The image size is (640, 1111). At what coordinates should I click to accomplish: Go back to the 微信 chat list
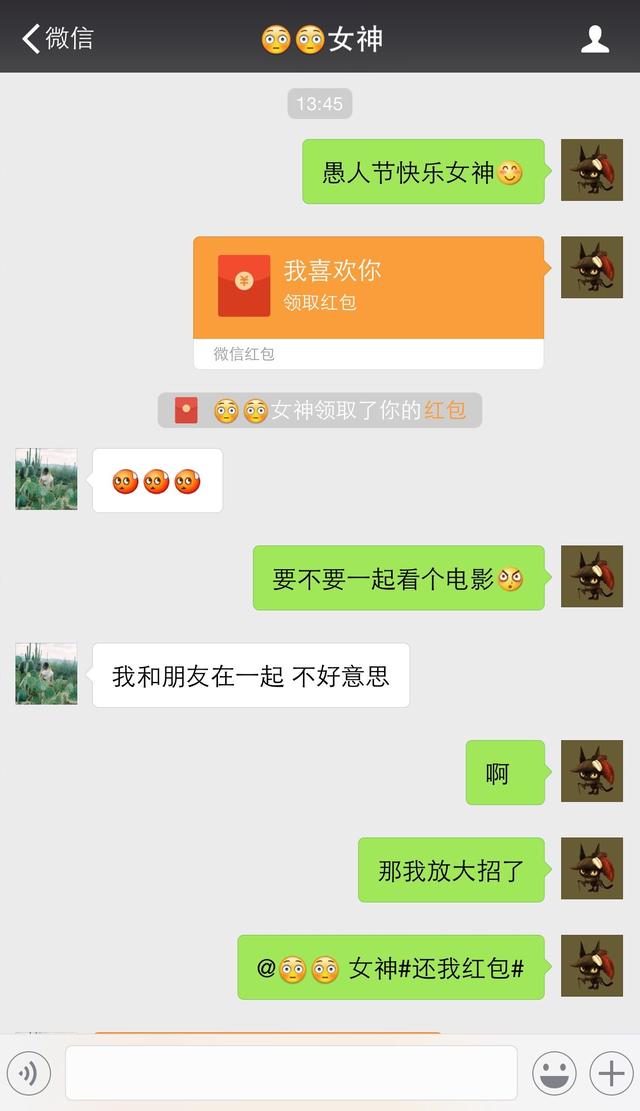(x=57, y=39)
